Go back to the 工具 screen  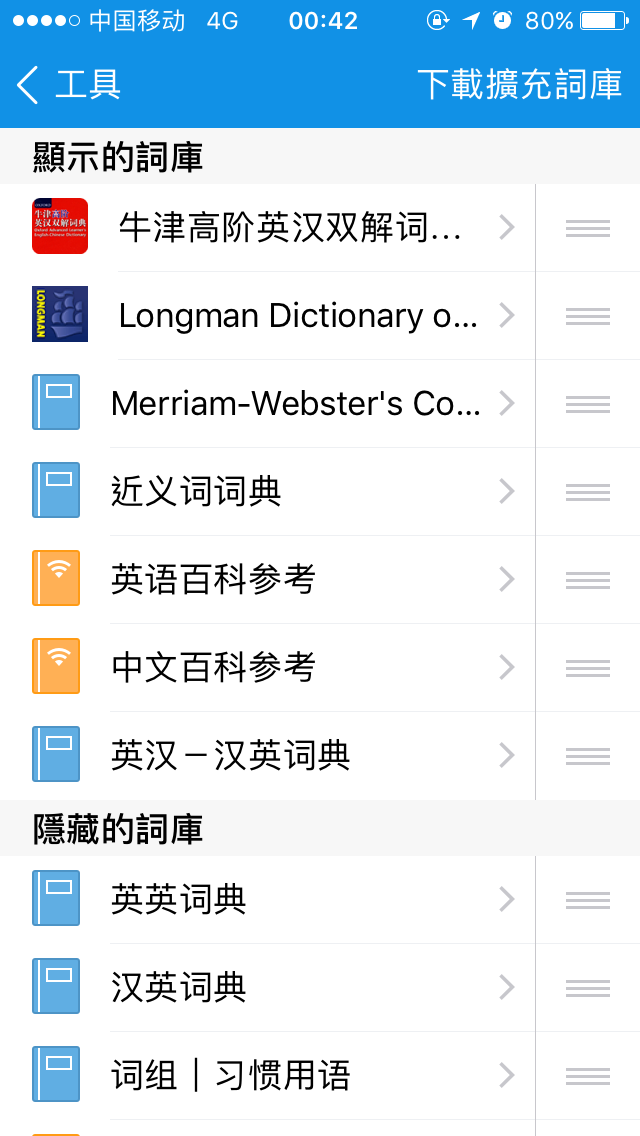click(68, 85)
